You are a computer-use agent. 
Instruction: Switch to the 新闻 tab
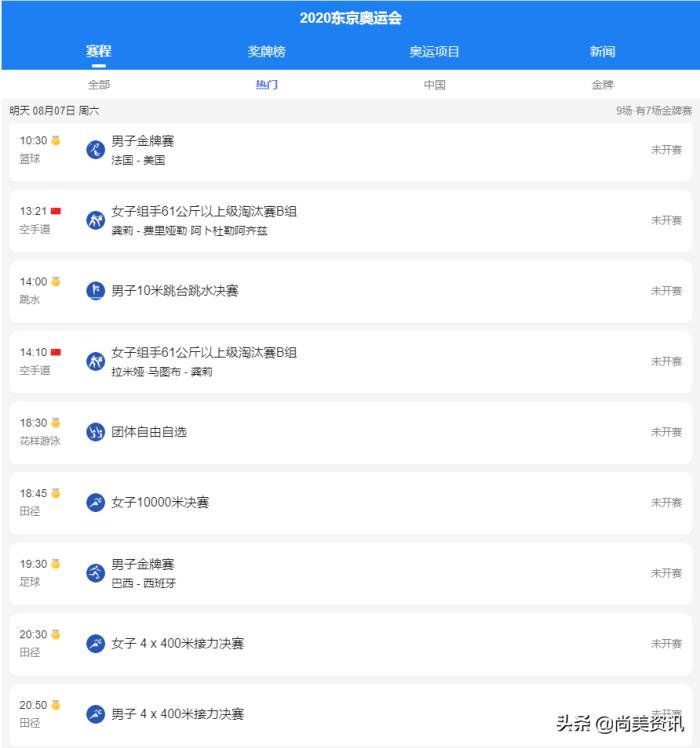(602, 52)
